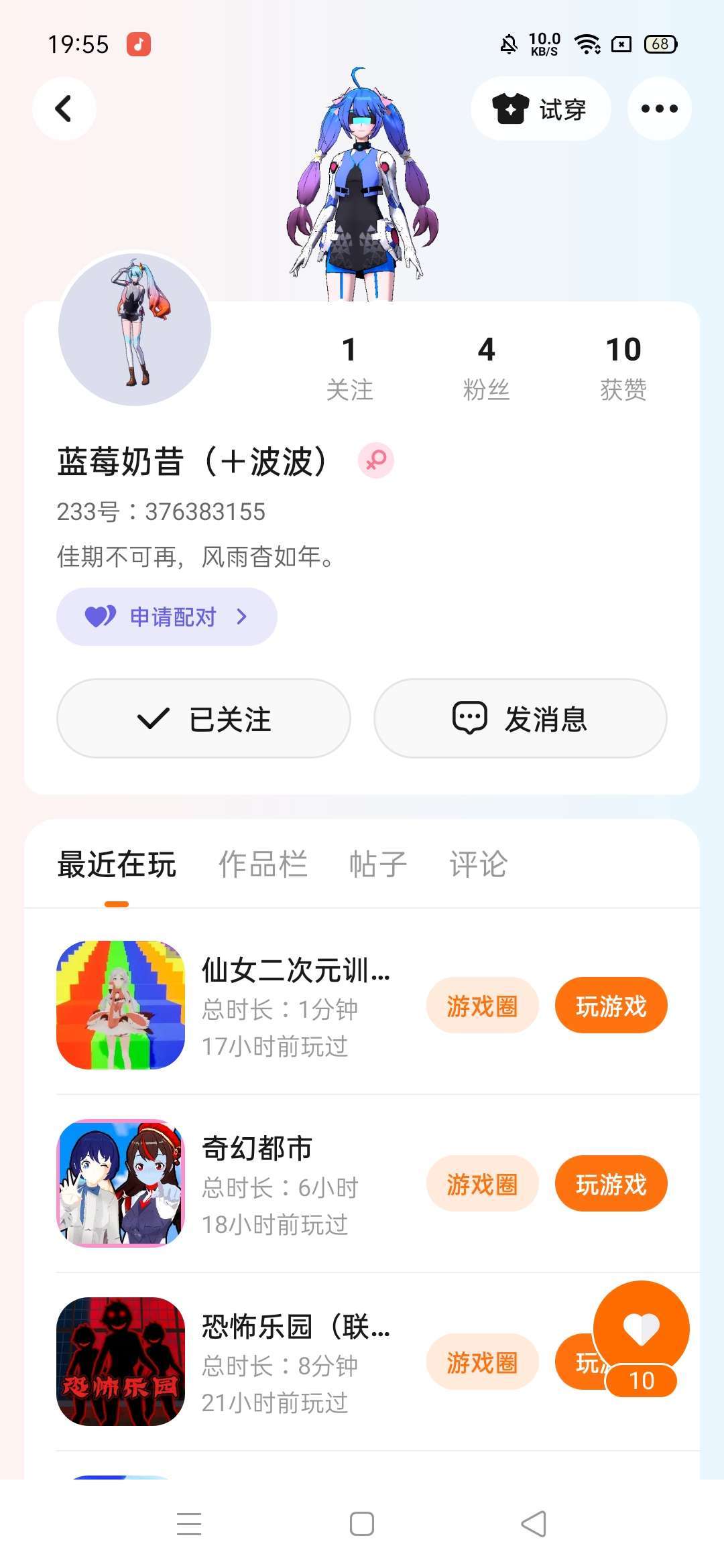Viewport: 724px width, 1568px height.
Task: Open the 关注 following list
Action: click(349, 367)
